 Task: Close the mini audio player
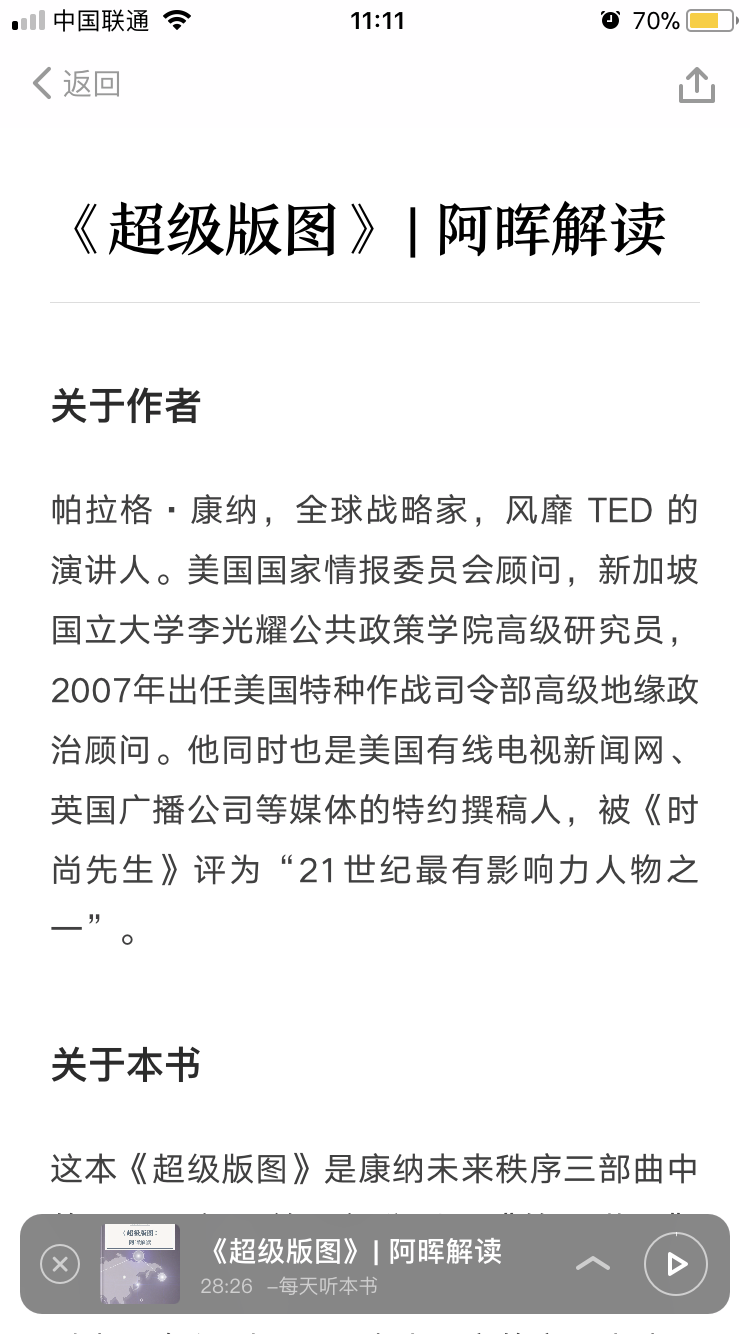(60, 1264)
